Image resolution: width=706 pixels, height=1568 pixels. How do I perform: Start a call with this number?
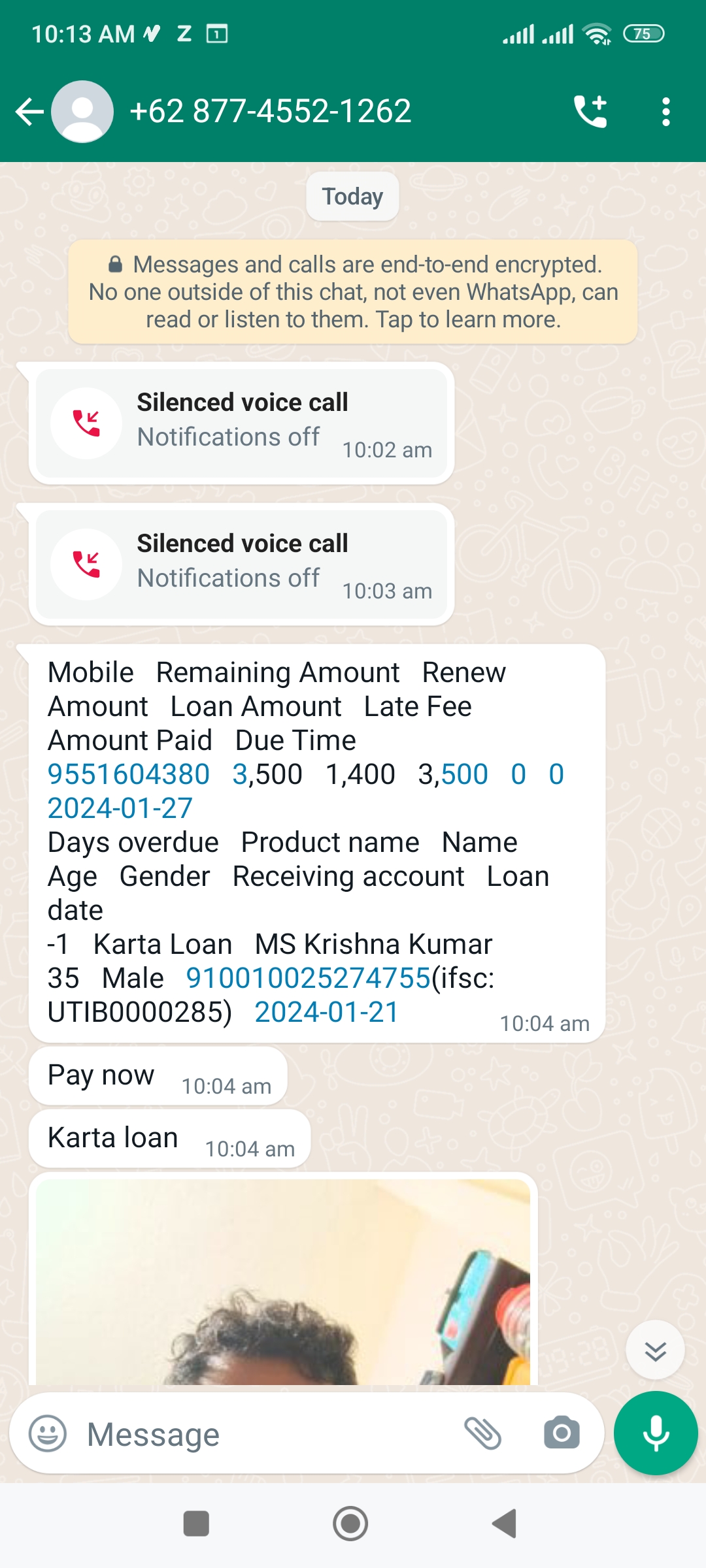pos(590,112)
